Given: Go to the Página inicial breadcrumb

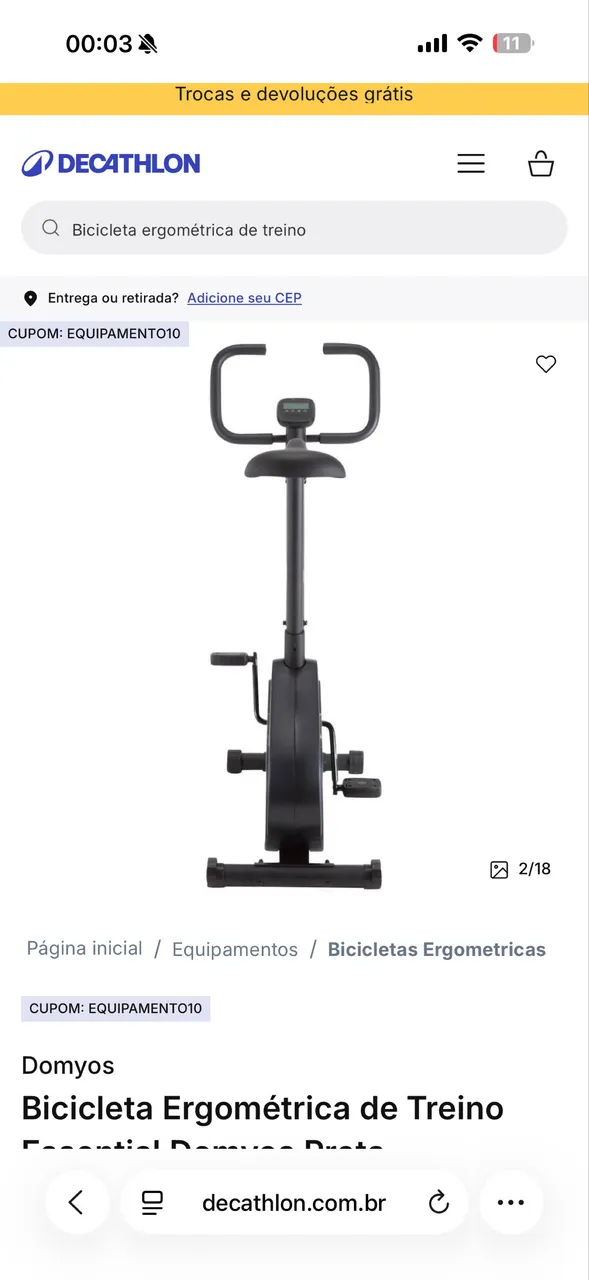Looking at the screenshot, I should (85, 948).
